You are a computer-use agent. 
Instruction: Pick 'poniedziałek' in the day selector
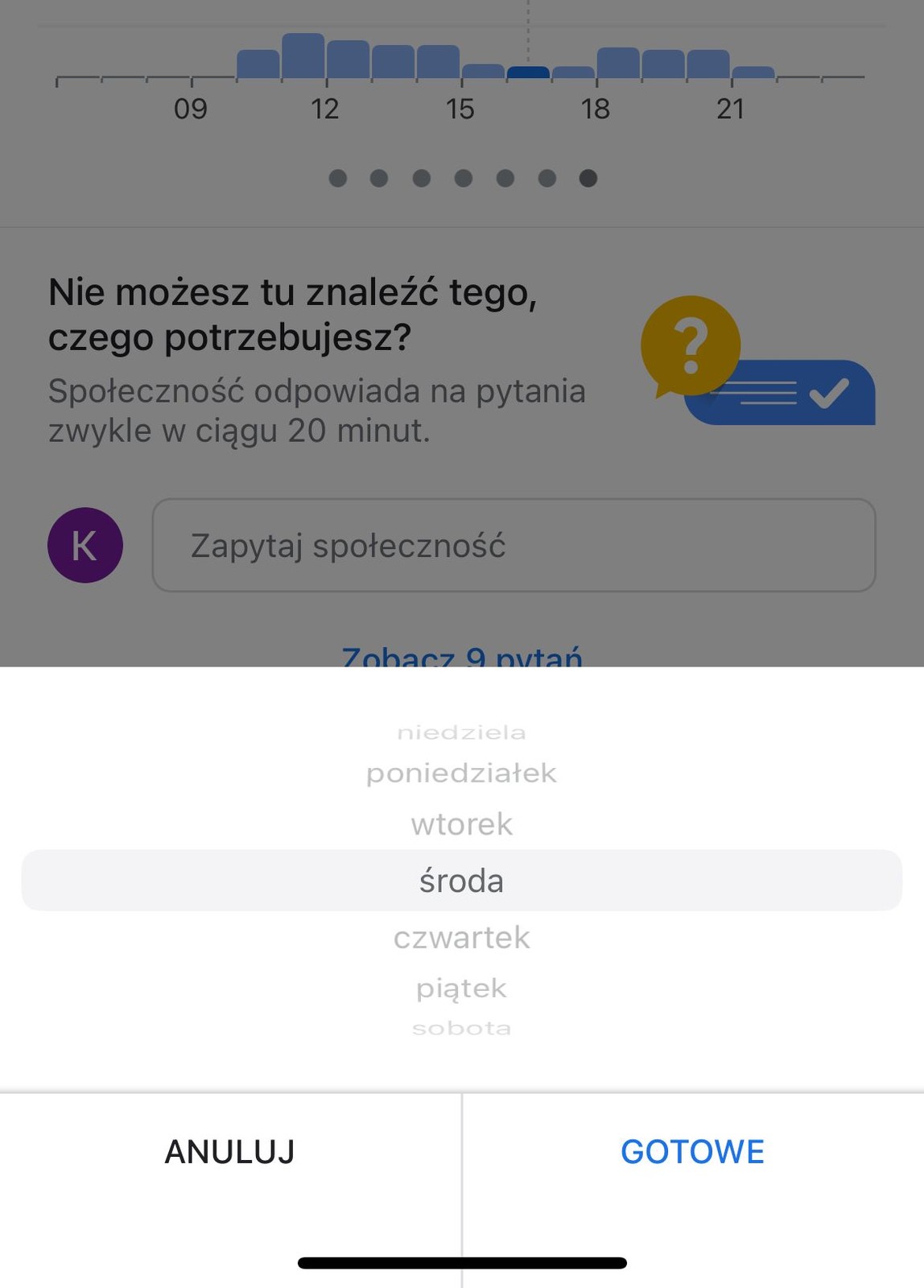pos(461,772)
